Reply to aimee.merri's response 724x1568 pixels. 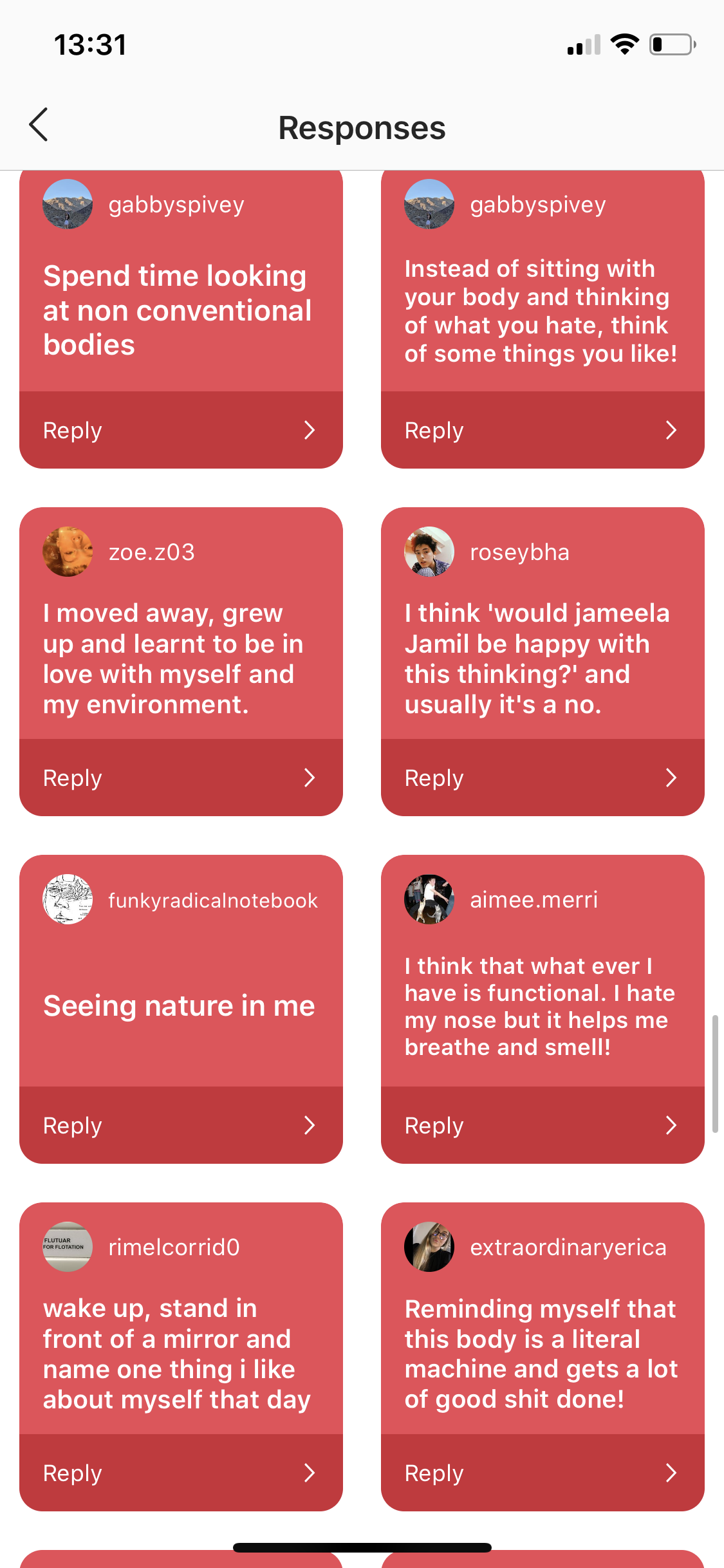543,1125
